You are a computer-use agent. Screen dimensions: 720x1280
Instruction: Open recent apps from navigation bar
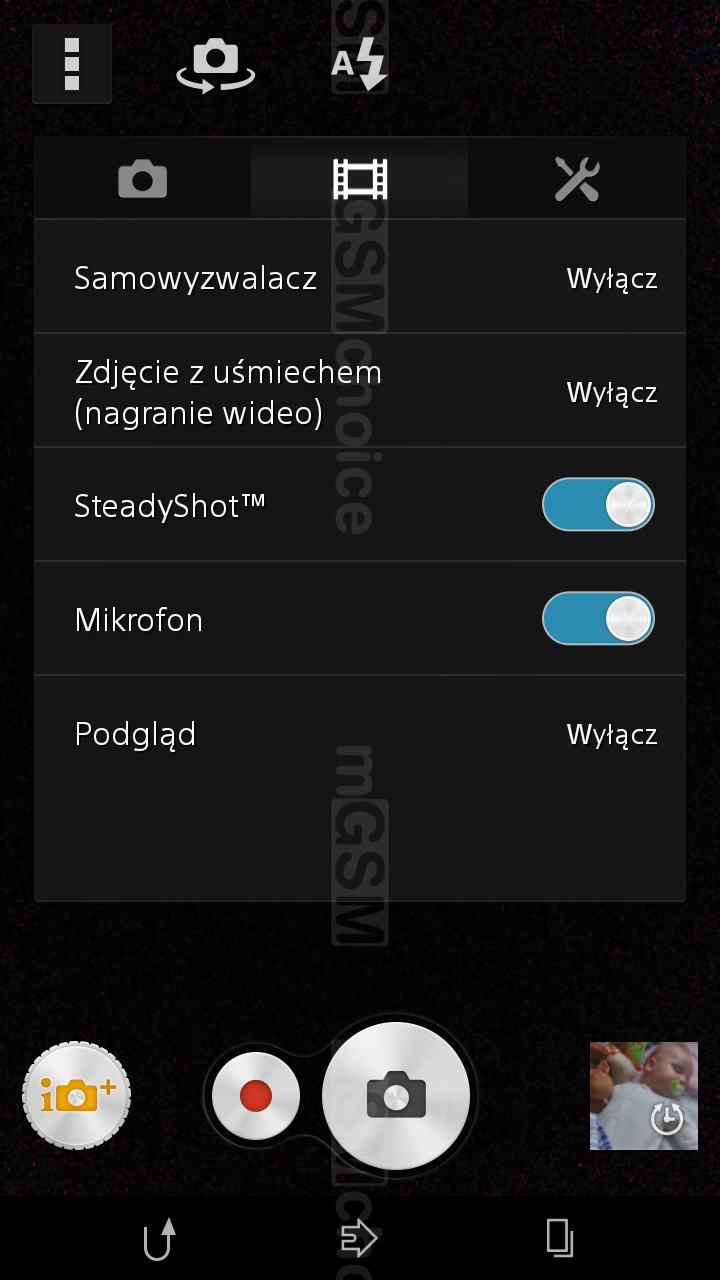560,1239
